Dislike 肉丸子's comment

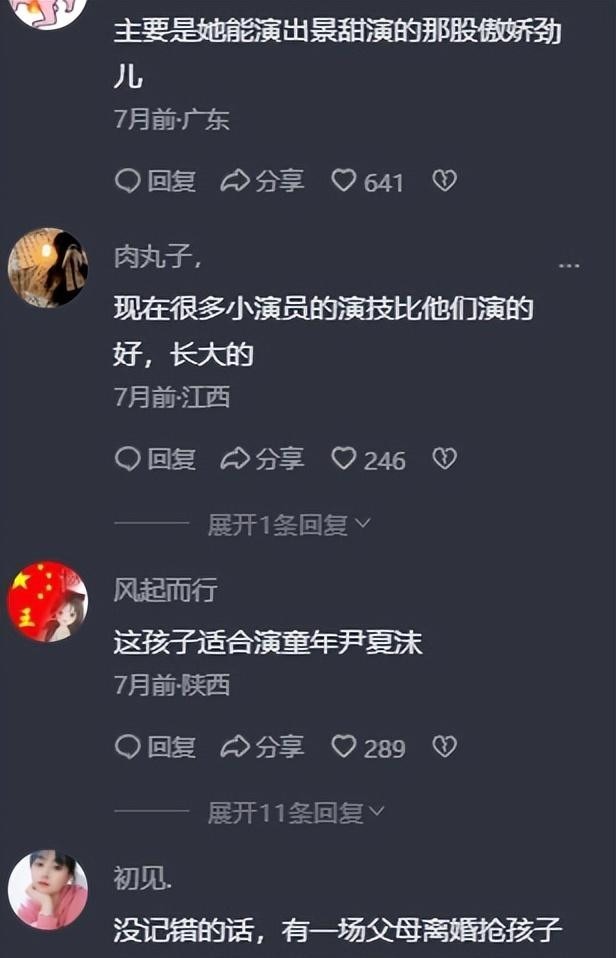[444, 459]
